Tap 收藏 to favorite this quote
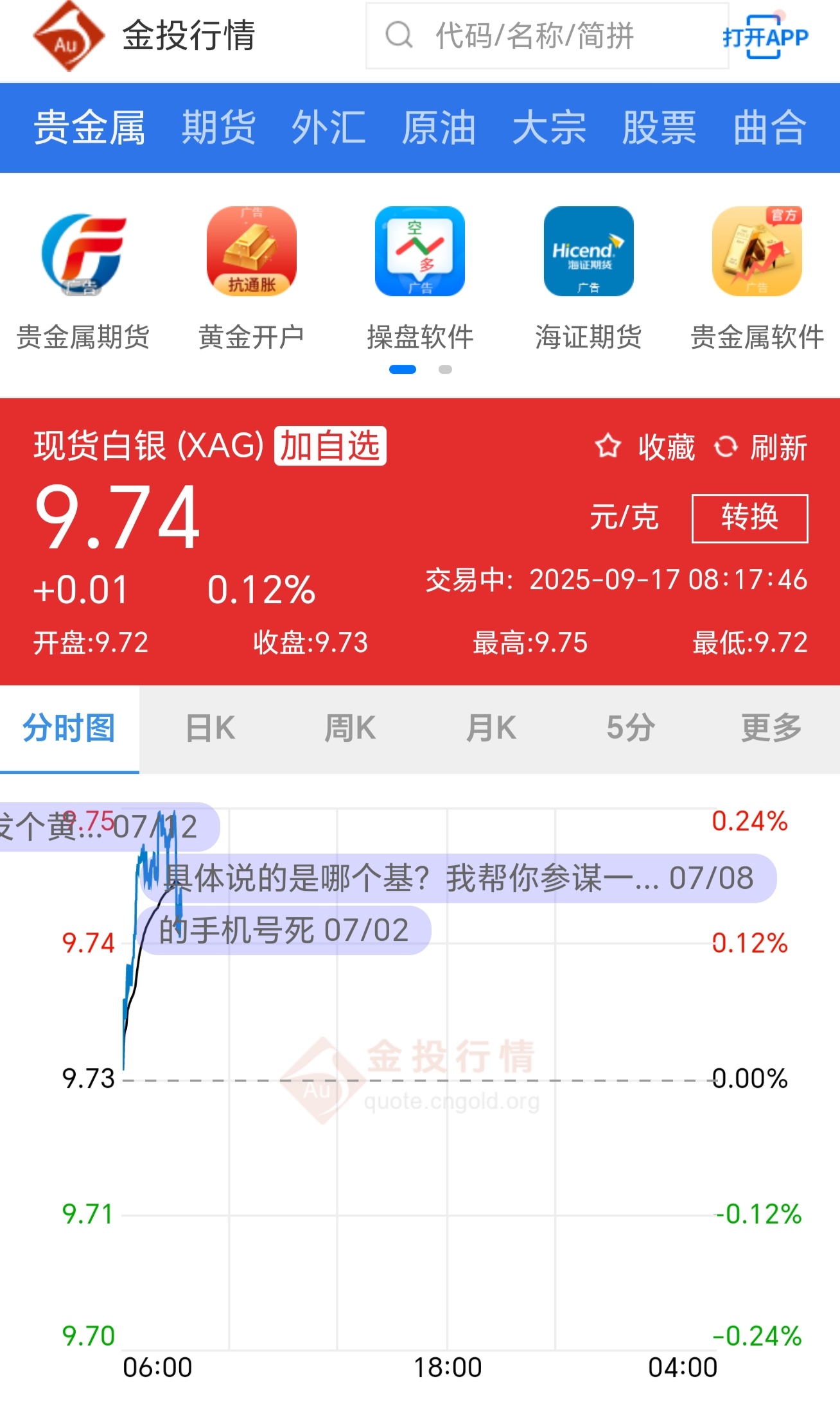This screenshot has width=840, height=1404. [x=645, y=447]
